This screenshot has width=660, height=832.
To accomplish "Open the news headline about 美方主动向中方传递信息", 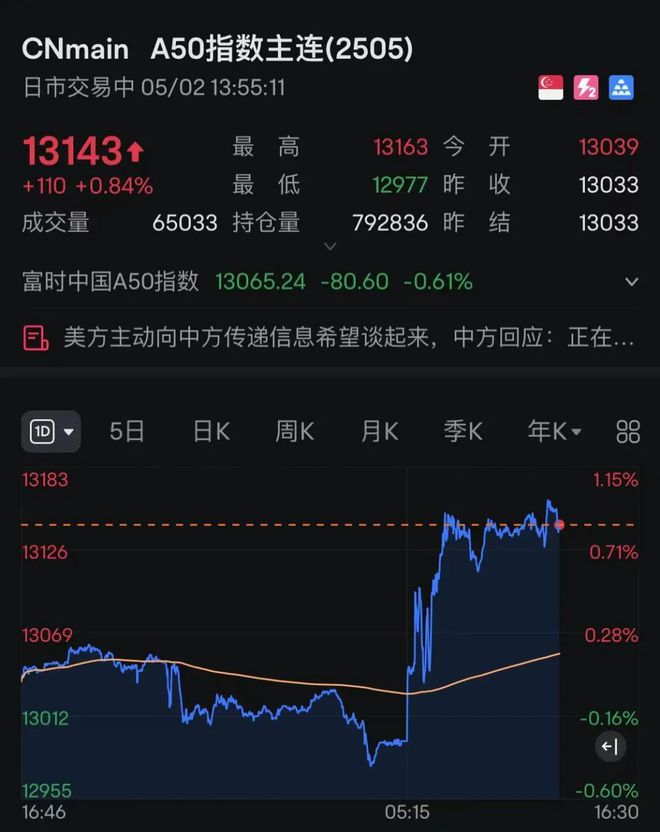I will pyautogui.click(x=330, y=338).
